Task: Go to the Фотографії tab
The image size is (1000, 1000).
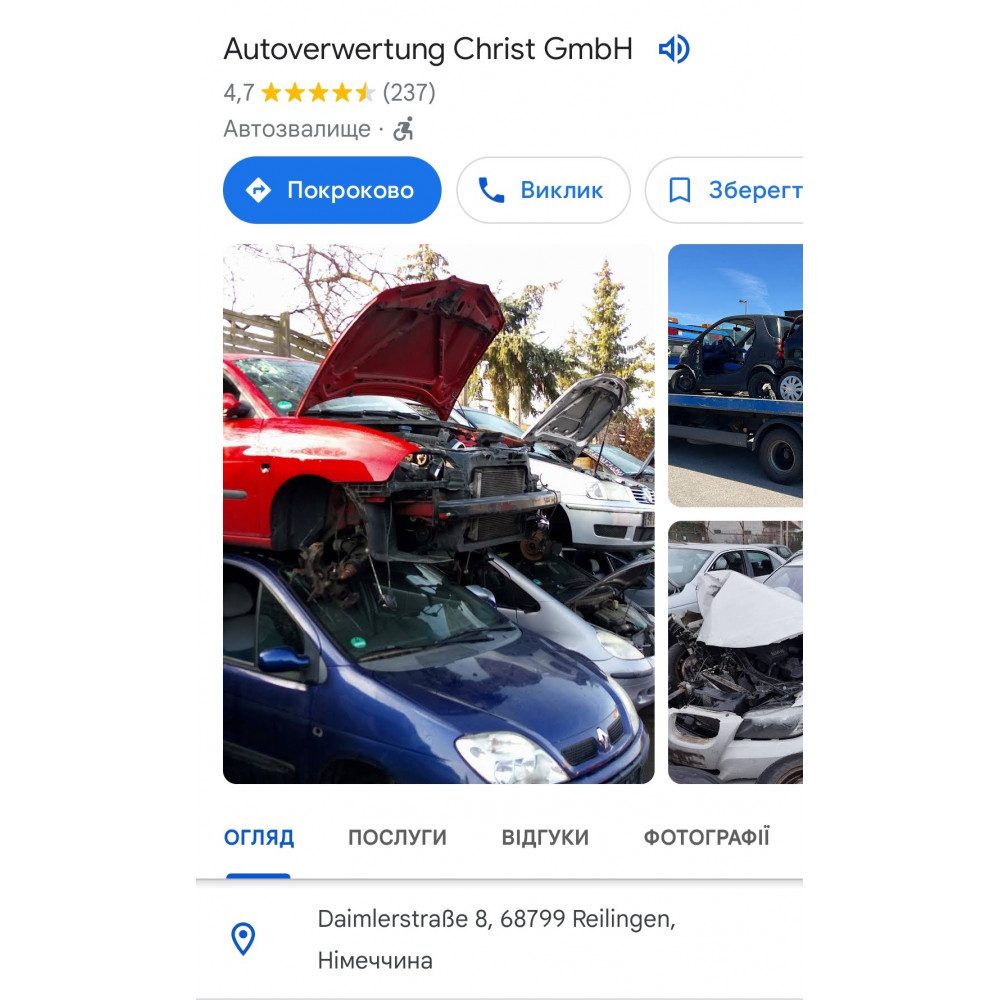Action: click(x=706, y=838)
